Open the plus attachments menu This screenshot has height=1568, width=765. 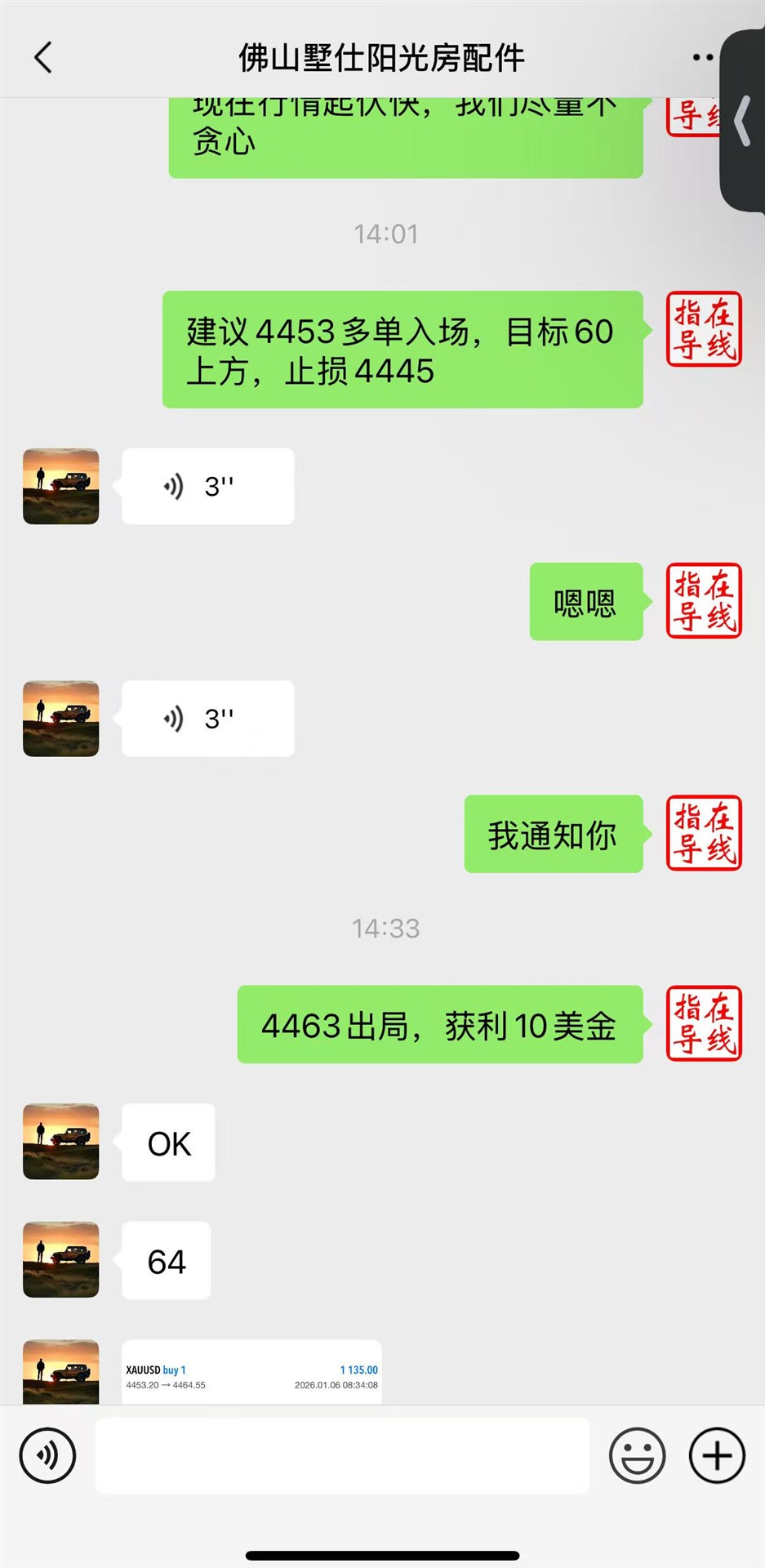tap(717, 1454)
